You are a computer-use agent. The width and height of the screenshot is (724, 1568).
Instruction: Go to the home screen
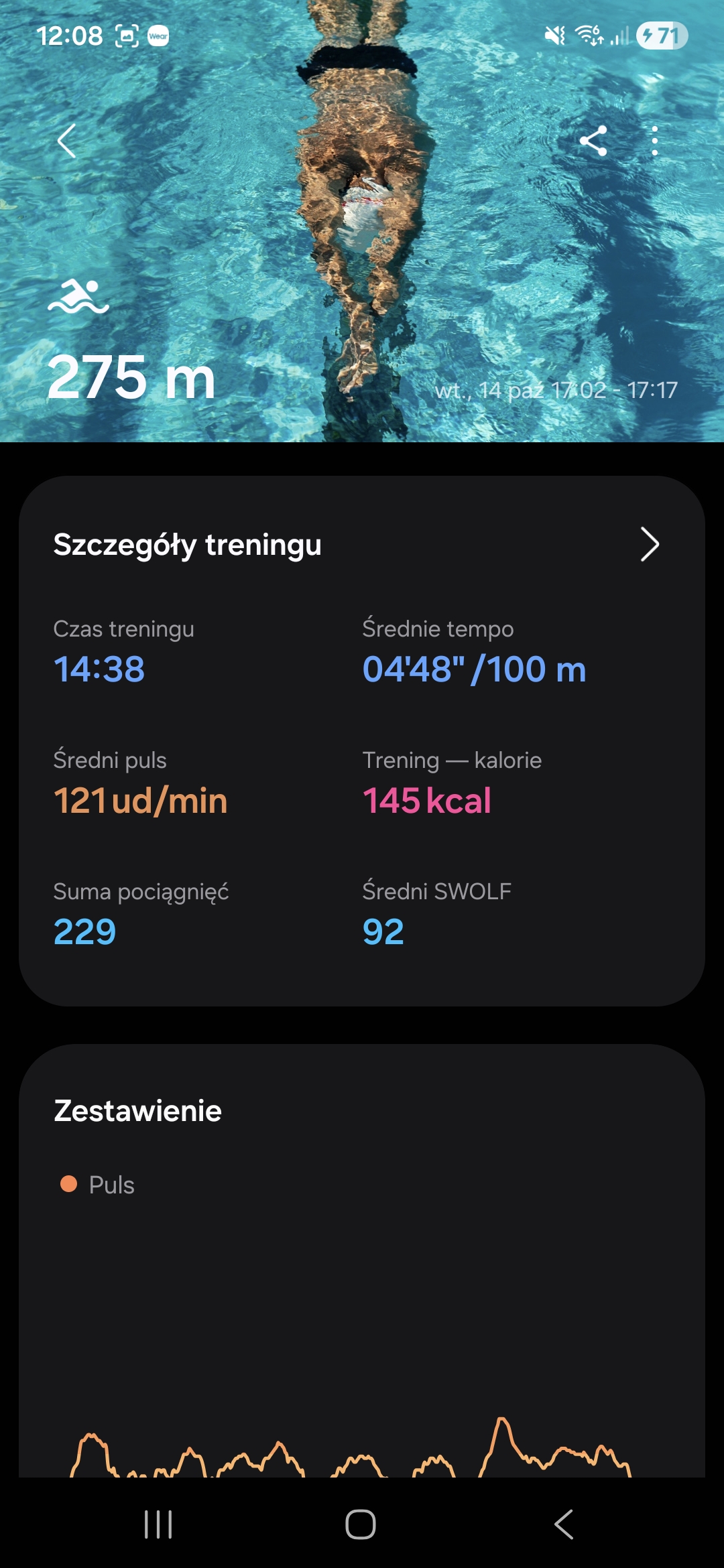pyautogui.click(x=361, y=1524)
